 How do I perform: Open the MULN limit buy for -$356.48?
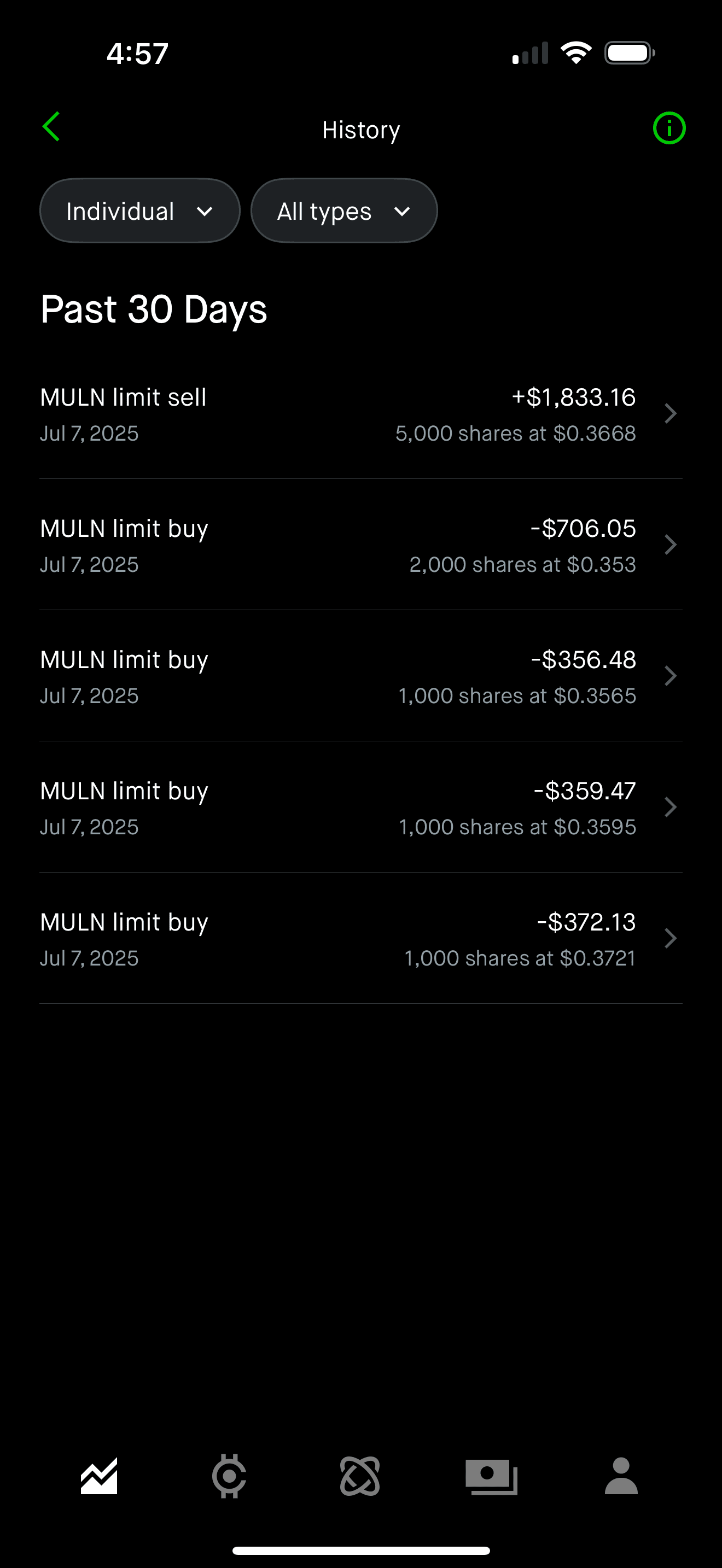click(x=360, y=677)
